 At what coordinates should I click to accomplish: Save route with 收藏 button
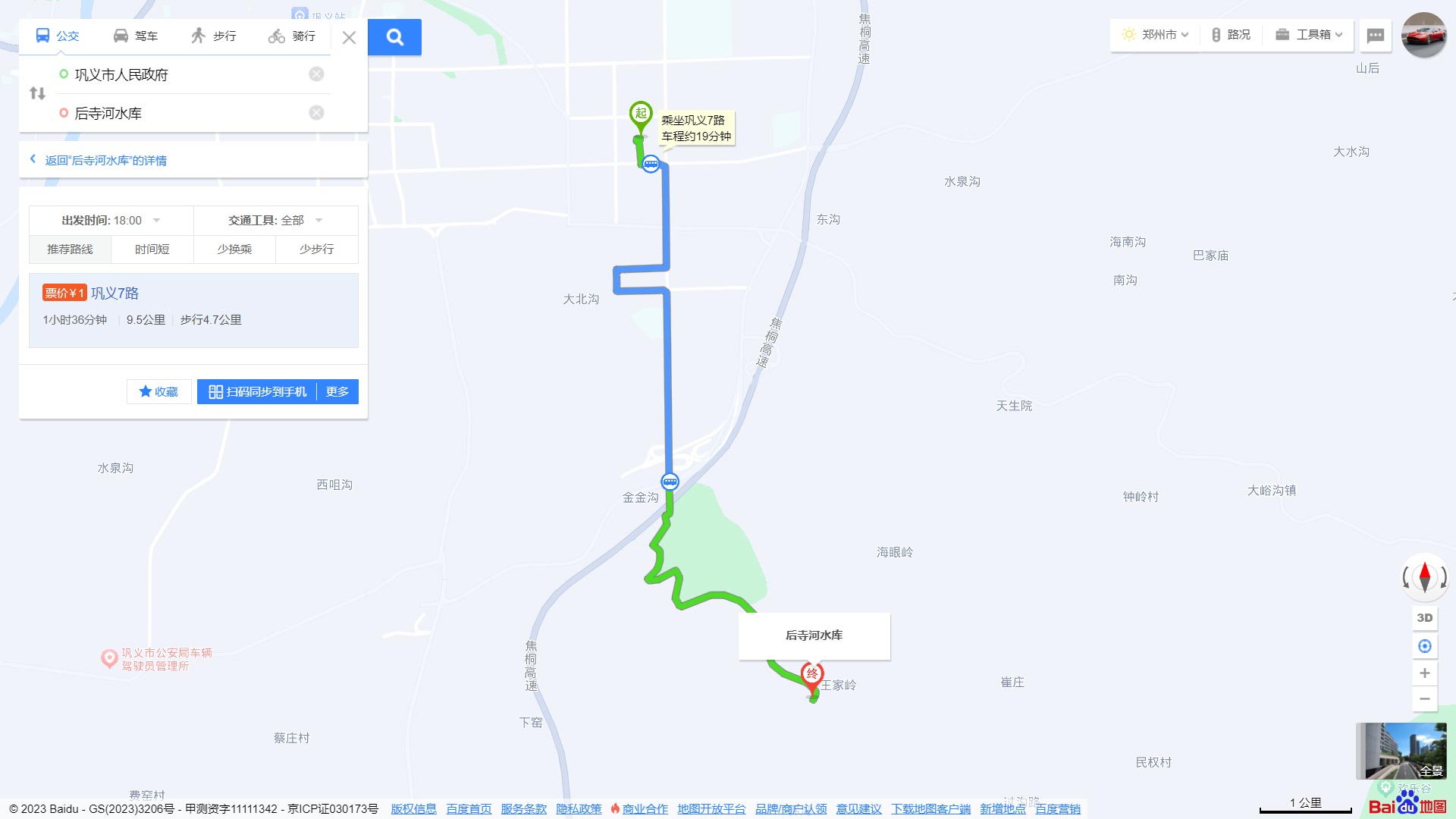pyautogui.click(x=158, y=392)
